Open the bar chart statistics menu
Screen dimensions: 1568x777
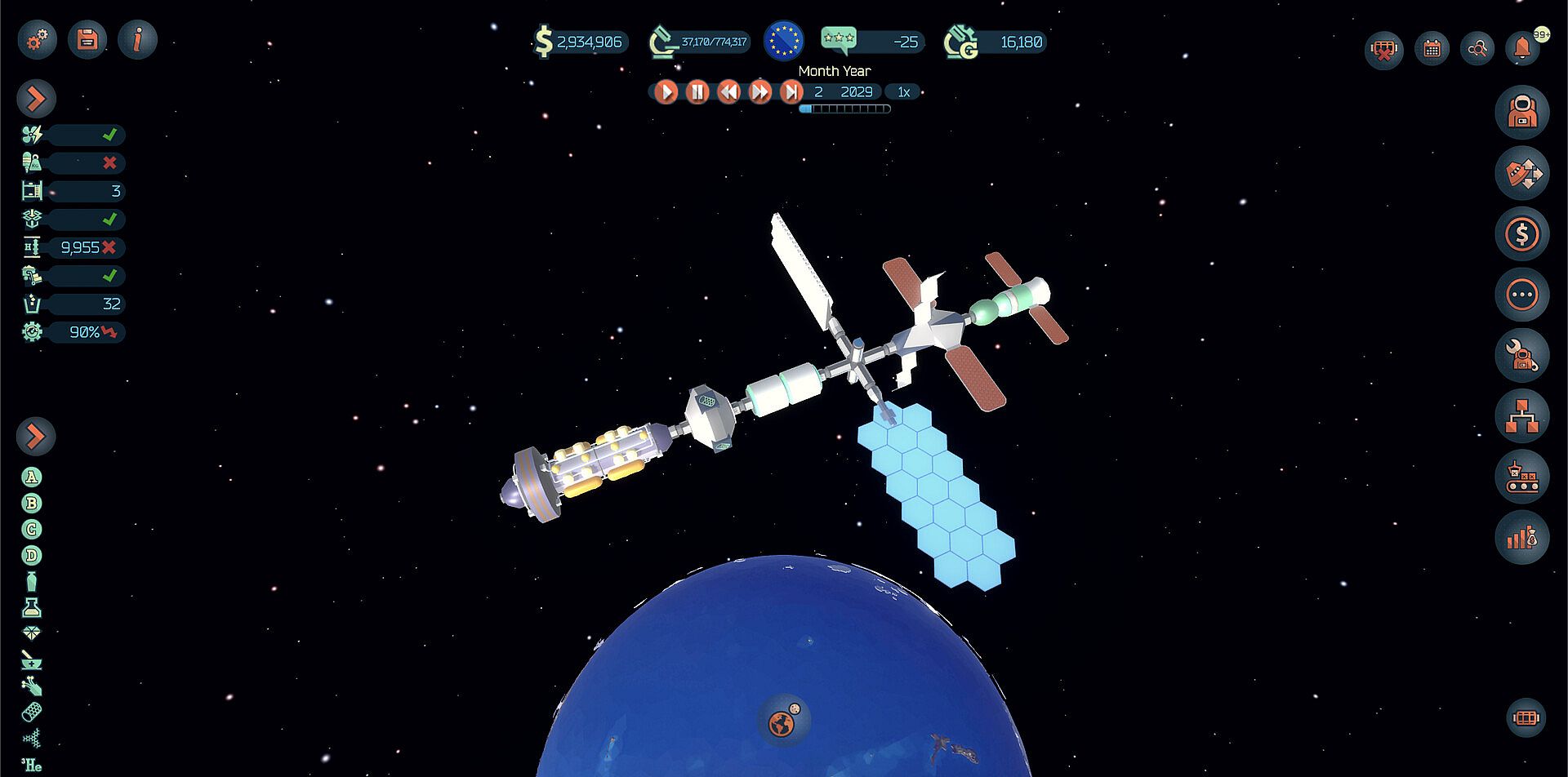(1521, 537)
